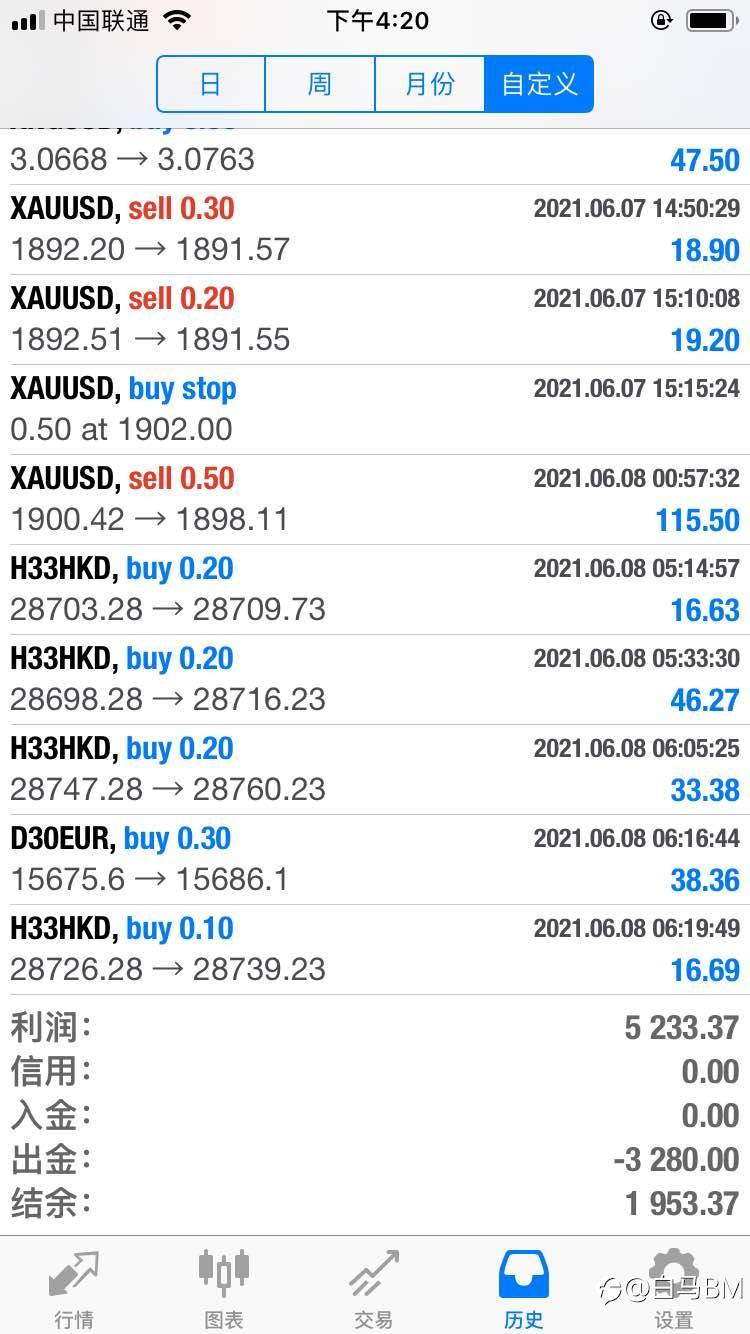750x1334 pixels.
Task: View the H33HKD buy 0.10 trade
Action: click(375, 950)
